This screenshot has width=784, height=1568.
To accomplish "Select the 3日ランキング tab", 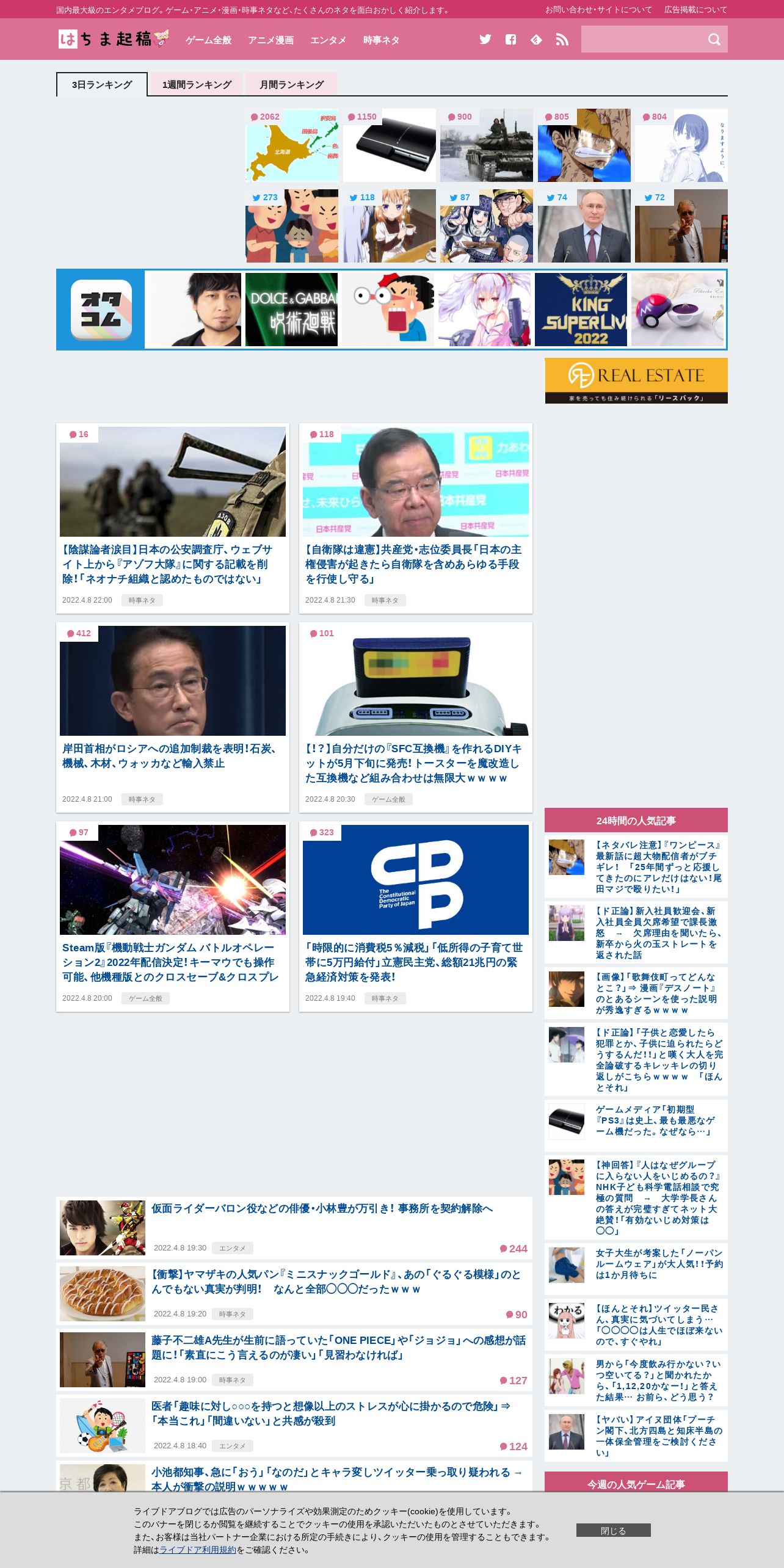I will tap(102, 84).
